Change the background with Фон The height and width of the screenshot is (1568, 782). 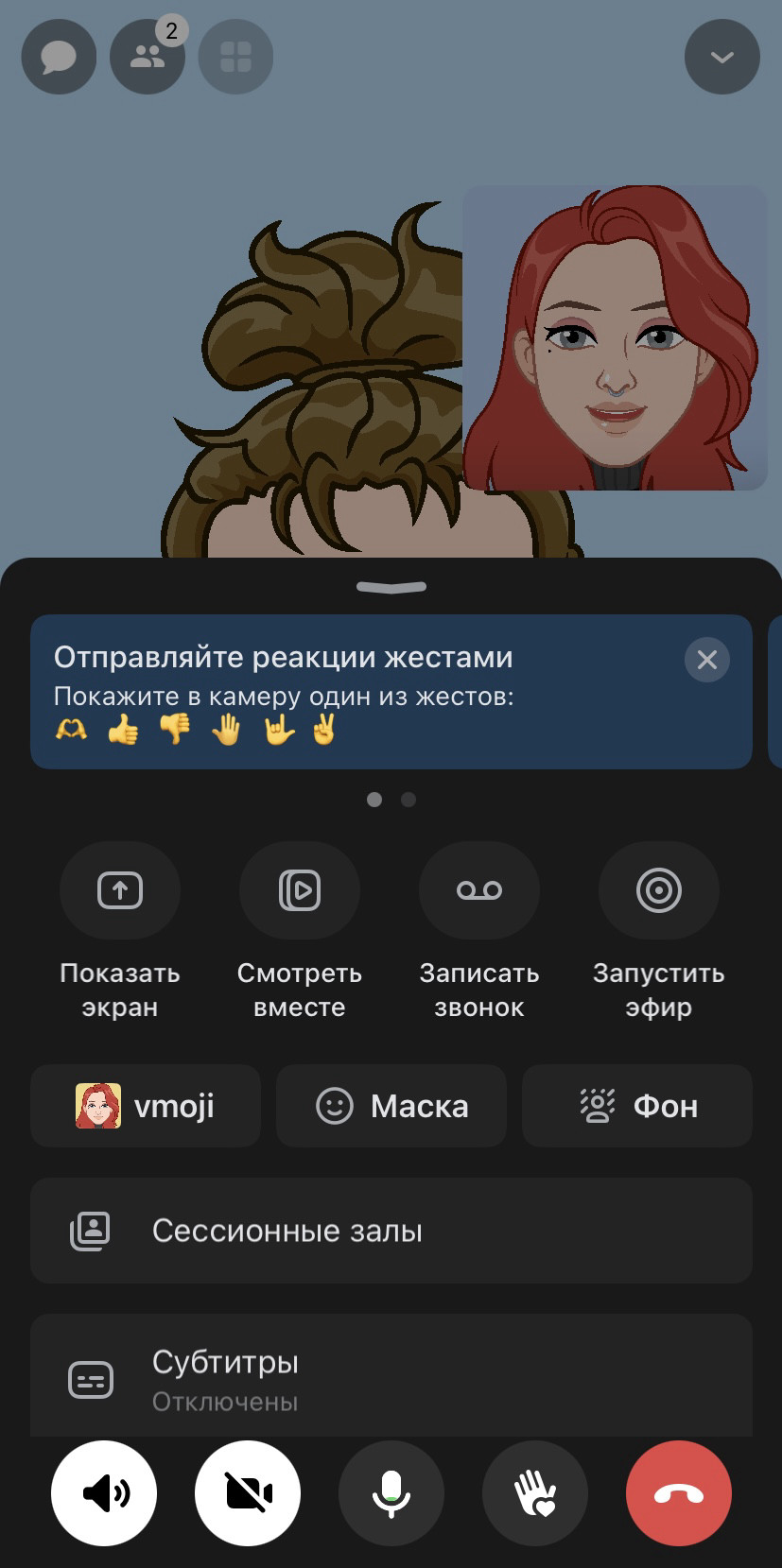[x=637, y=1106]
